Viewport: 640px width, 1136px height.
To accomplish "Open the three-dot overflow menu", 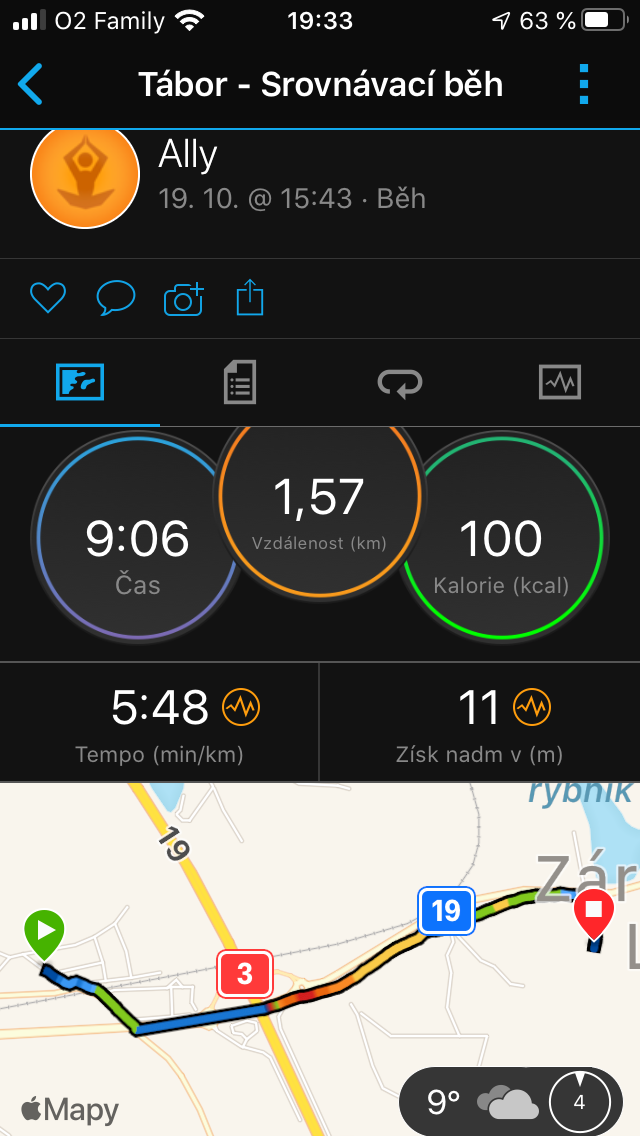I will pos(584,85).
